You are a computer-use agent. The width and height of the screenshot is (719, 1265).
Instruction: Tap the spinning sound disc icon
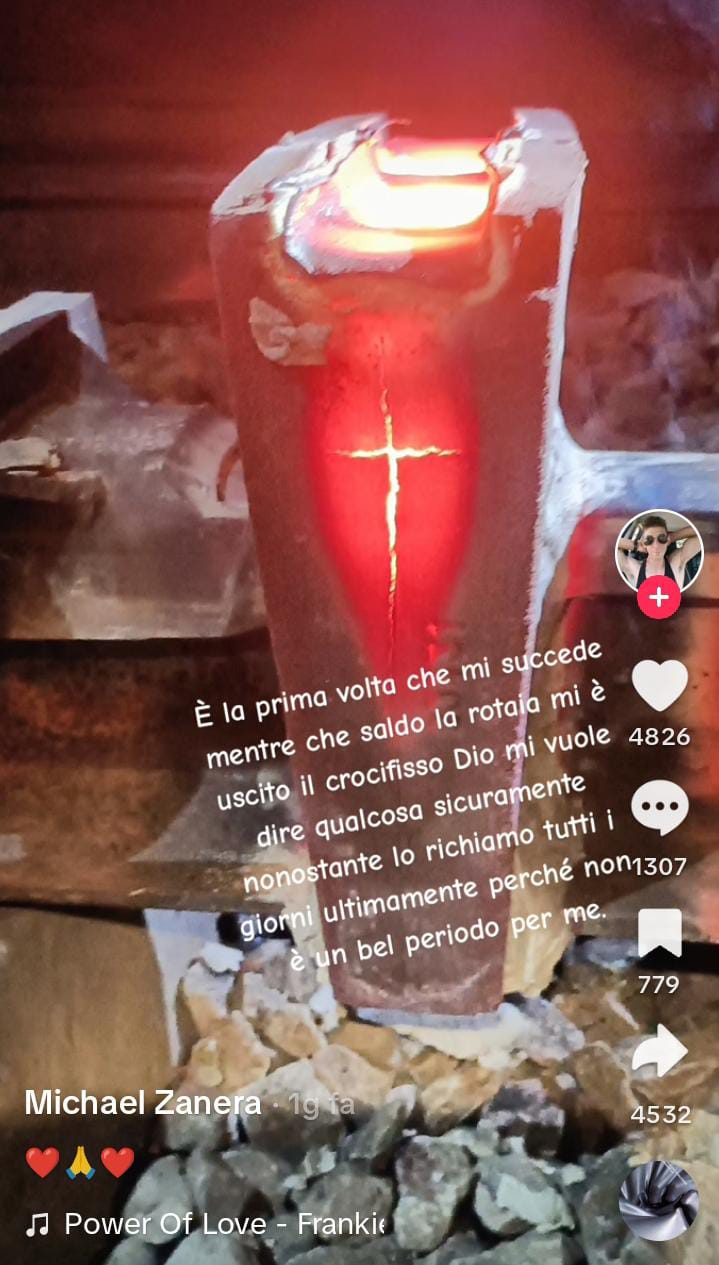click(658, 1200)
